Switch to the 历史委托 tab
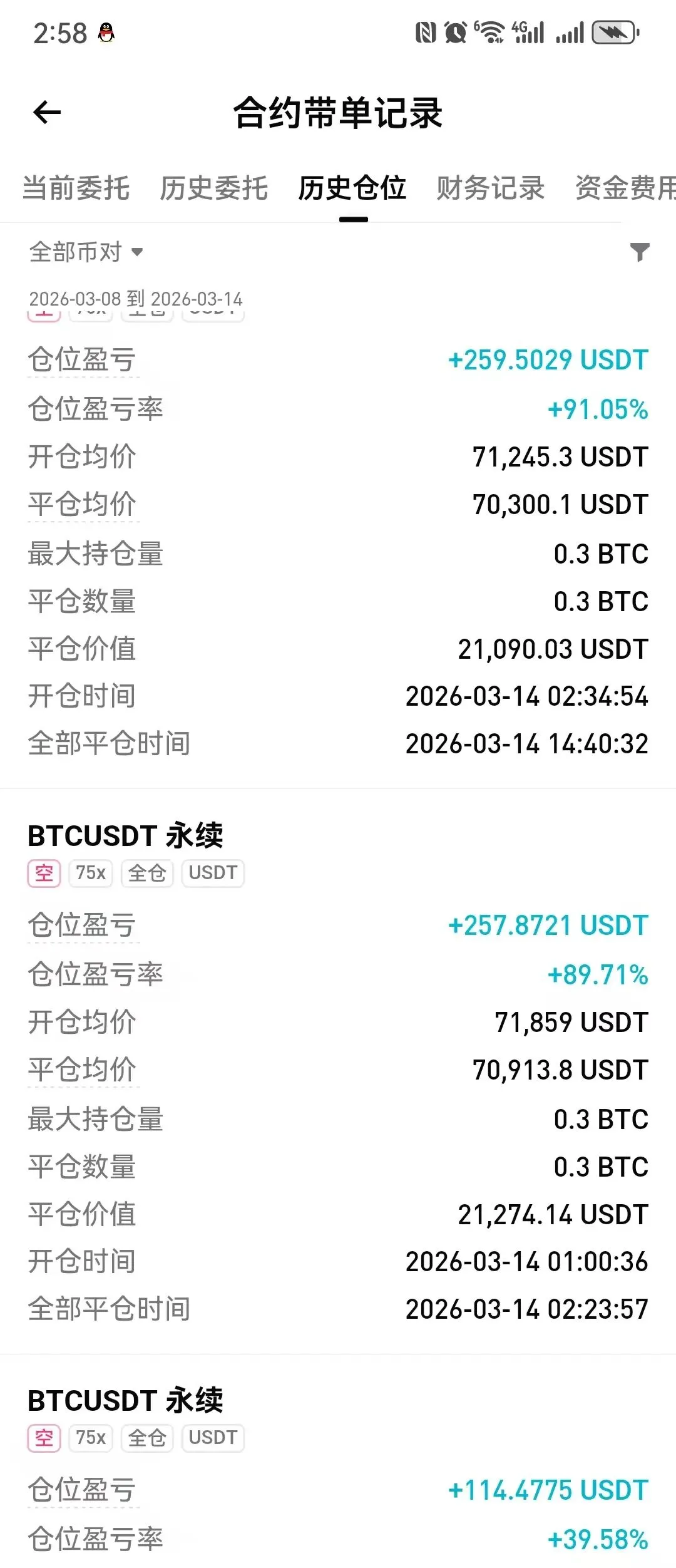The height and width of the screenshot is (1568, 676). coord(213,188)
